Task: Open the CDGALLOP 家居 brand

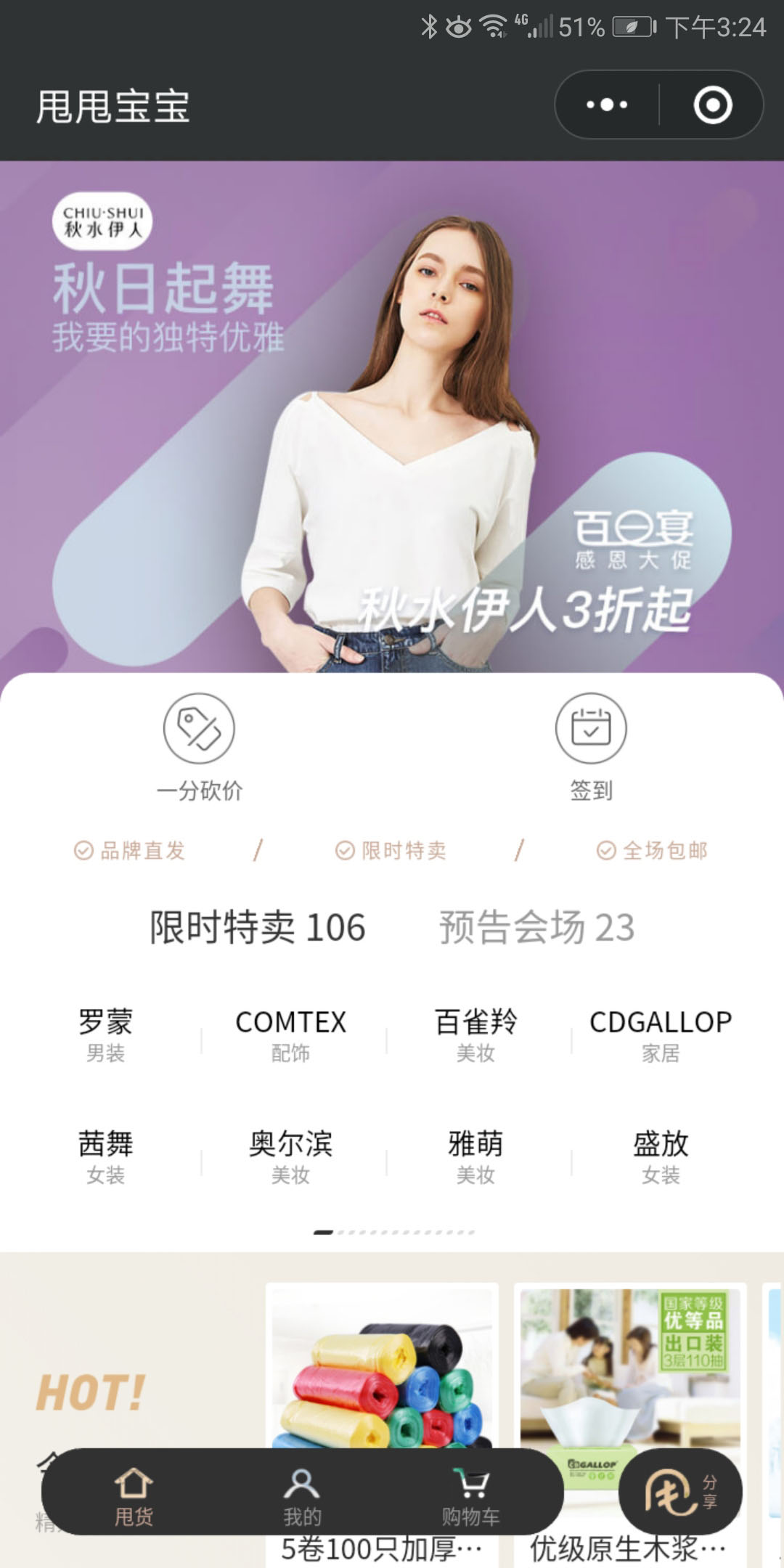Action: click(661, 1034)
